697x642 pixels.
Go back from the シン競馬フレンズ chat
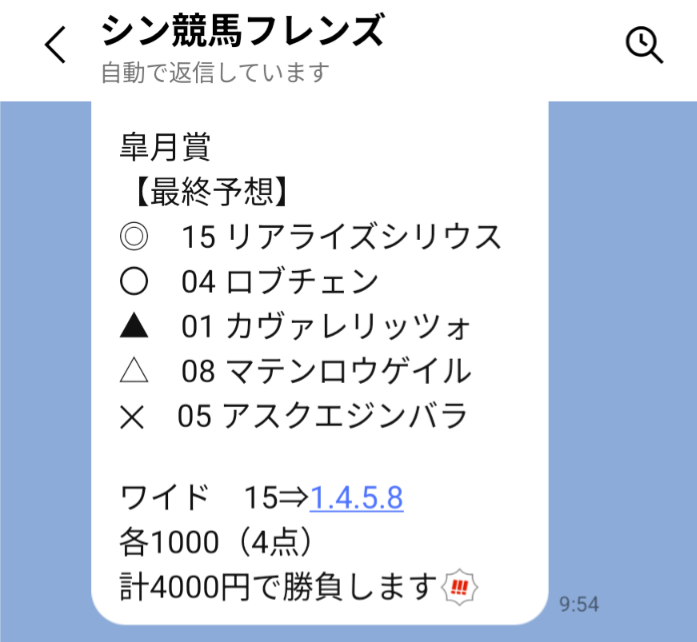point(56,45)
